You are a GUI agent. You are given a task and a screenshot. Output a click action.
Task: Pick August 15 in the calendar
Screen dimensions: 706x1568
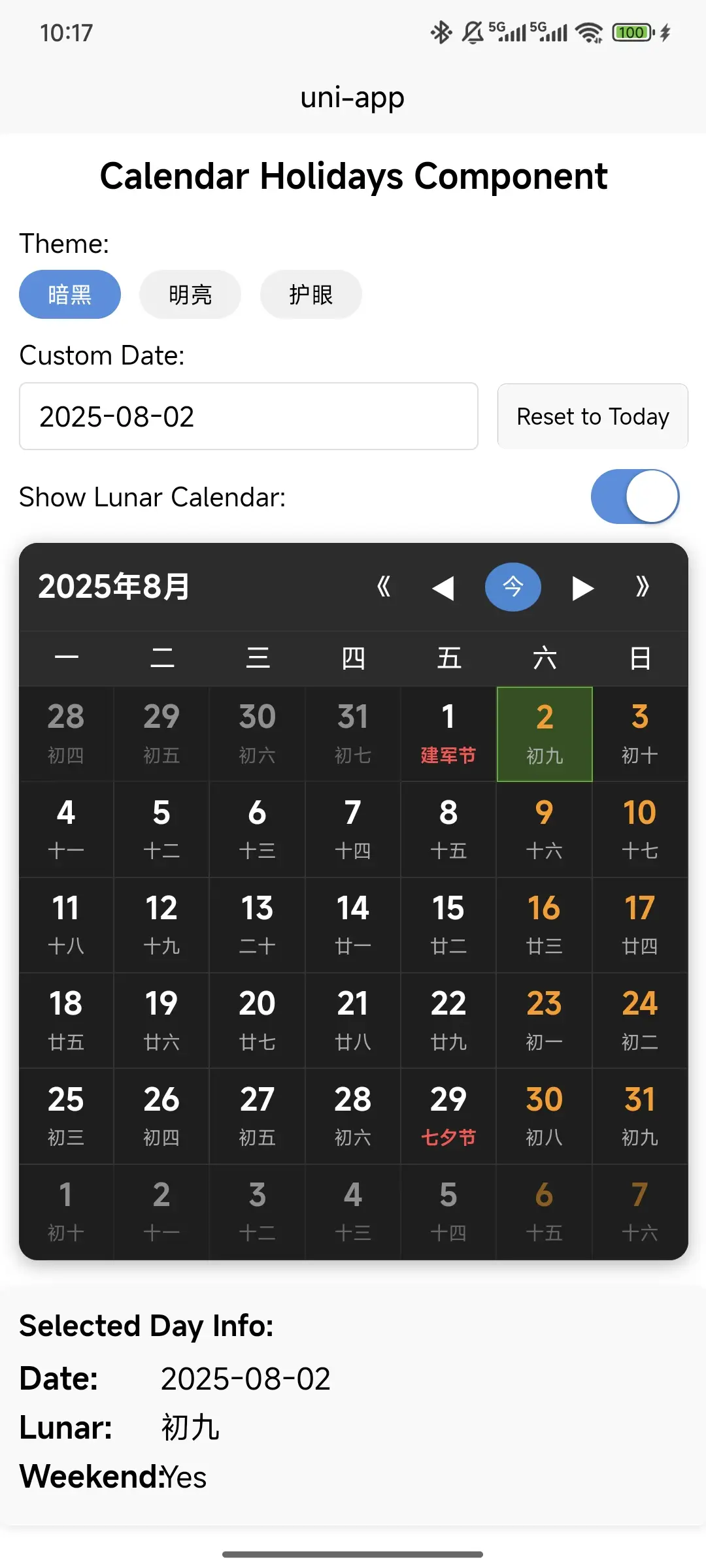click(x=448, y=924)
